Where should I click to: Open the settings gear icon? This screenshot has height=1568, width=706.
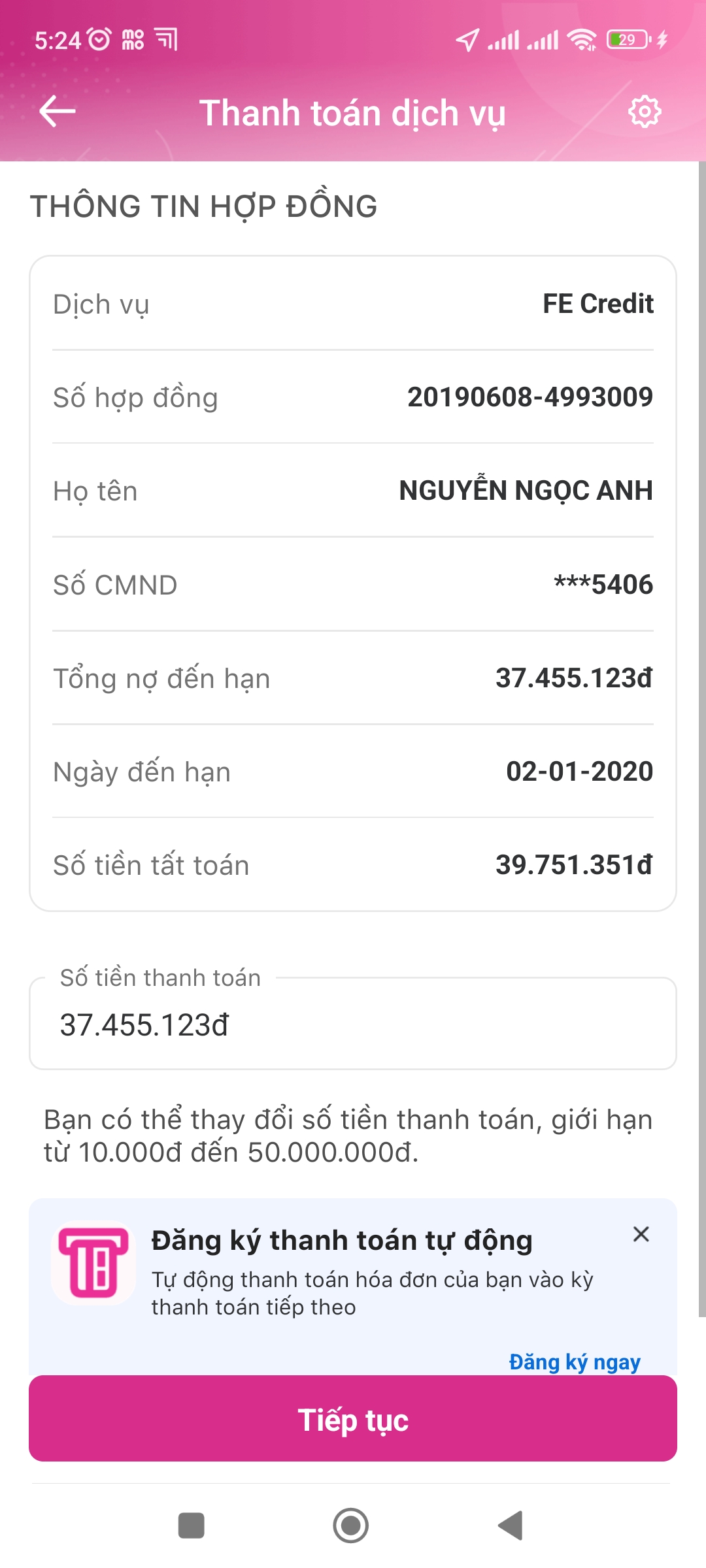tap(645, 112)
